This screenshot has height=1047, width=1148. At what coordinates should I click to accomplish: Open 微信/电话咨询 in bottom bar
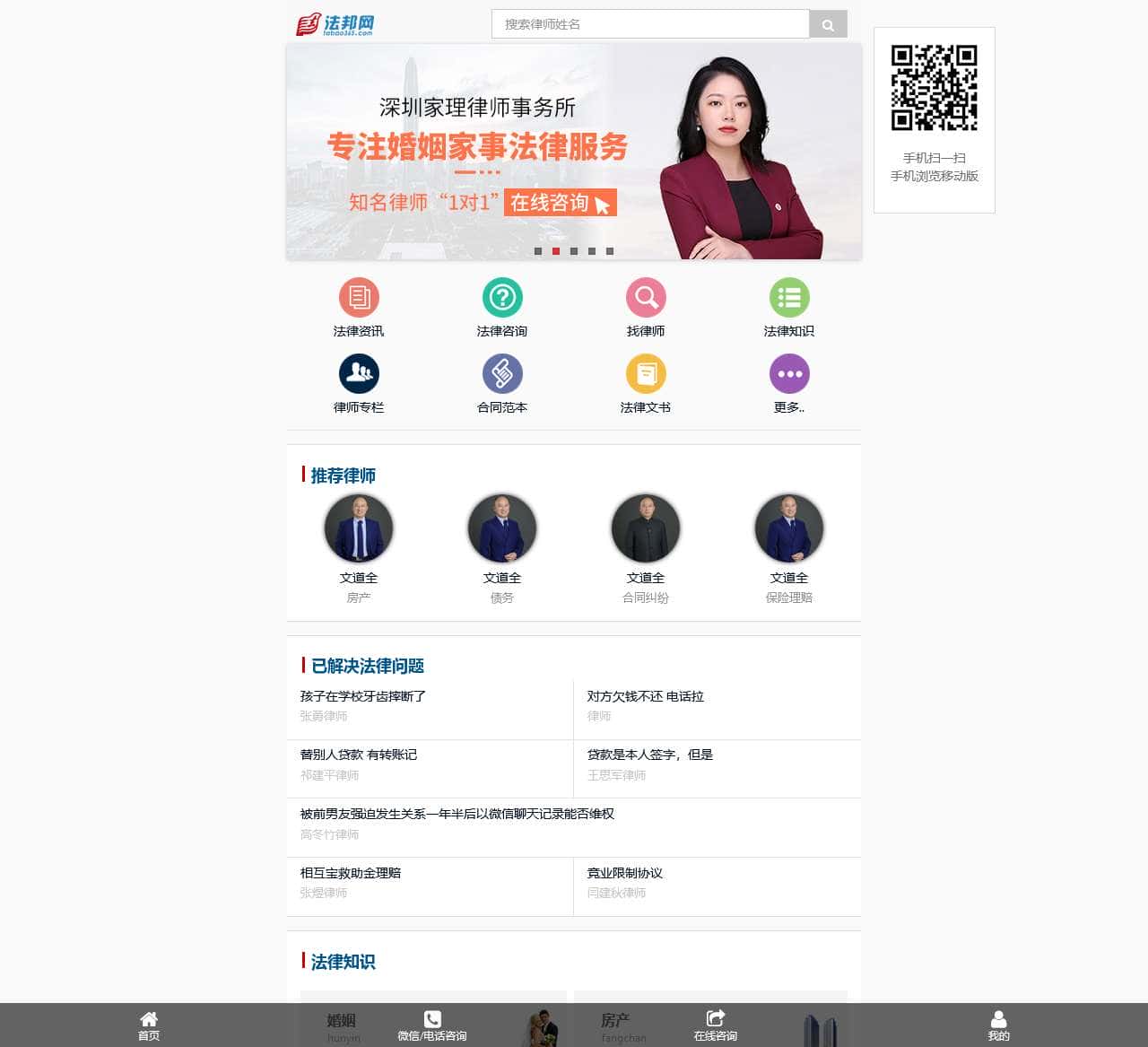click(432, 1025)
